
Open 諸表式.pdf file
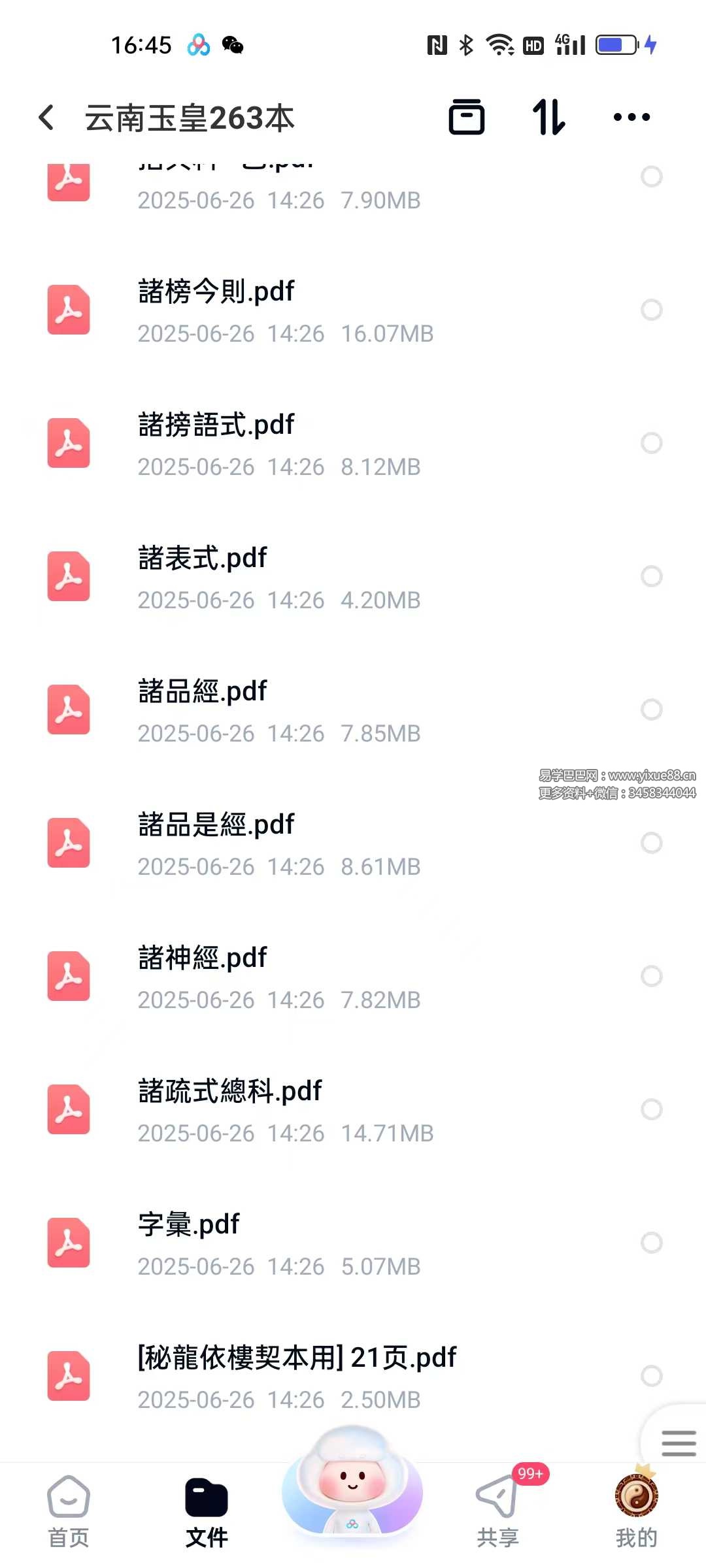tap(203, 558)
